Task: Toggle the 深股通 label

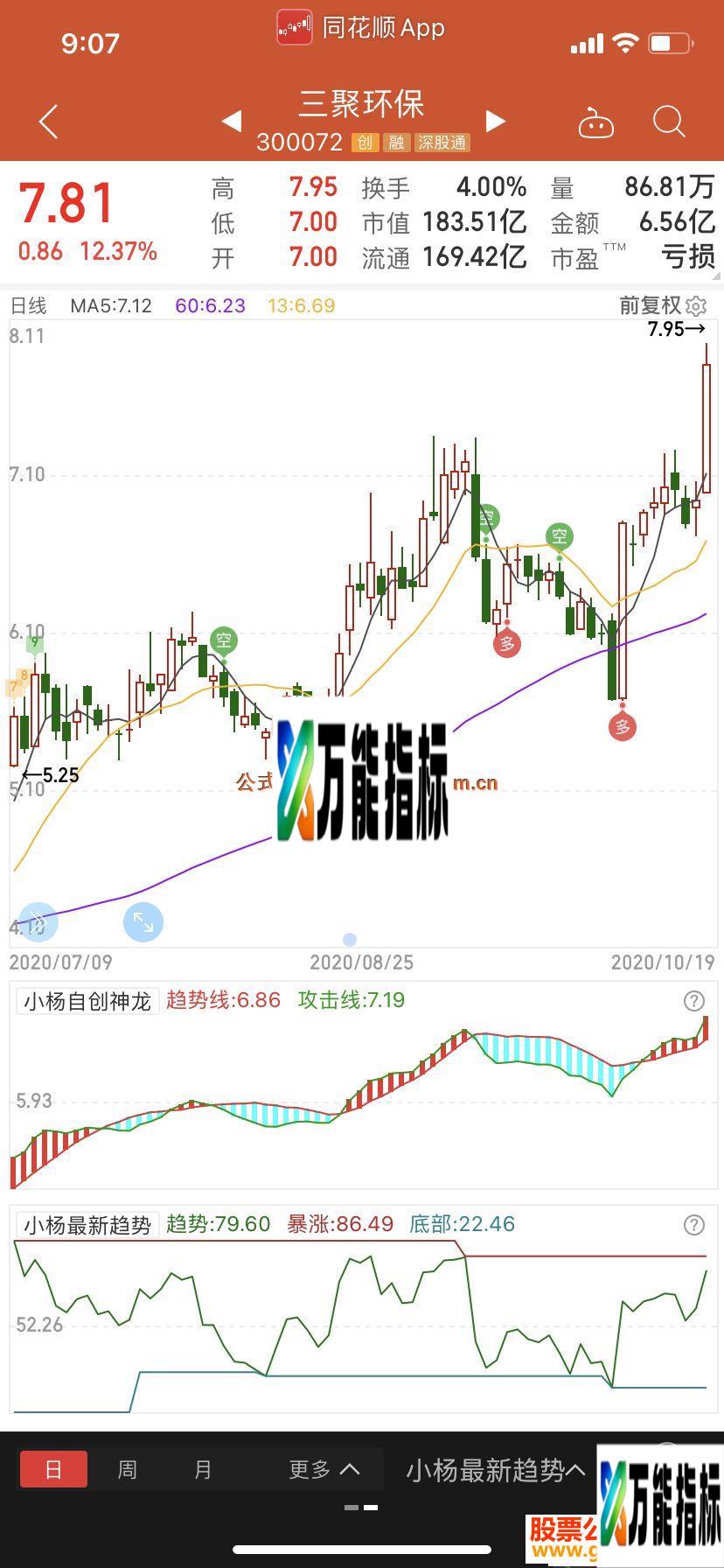Action: (x=442, y=143)
